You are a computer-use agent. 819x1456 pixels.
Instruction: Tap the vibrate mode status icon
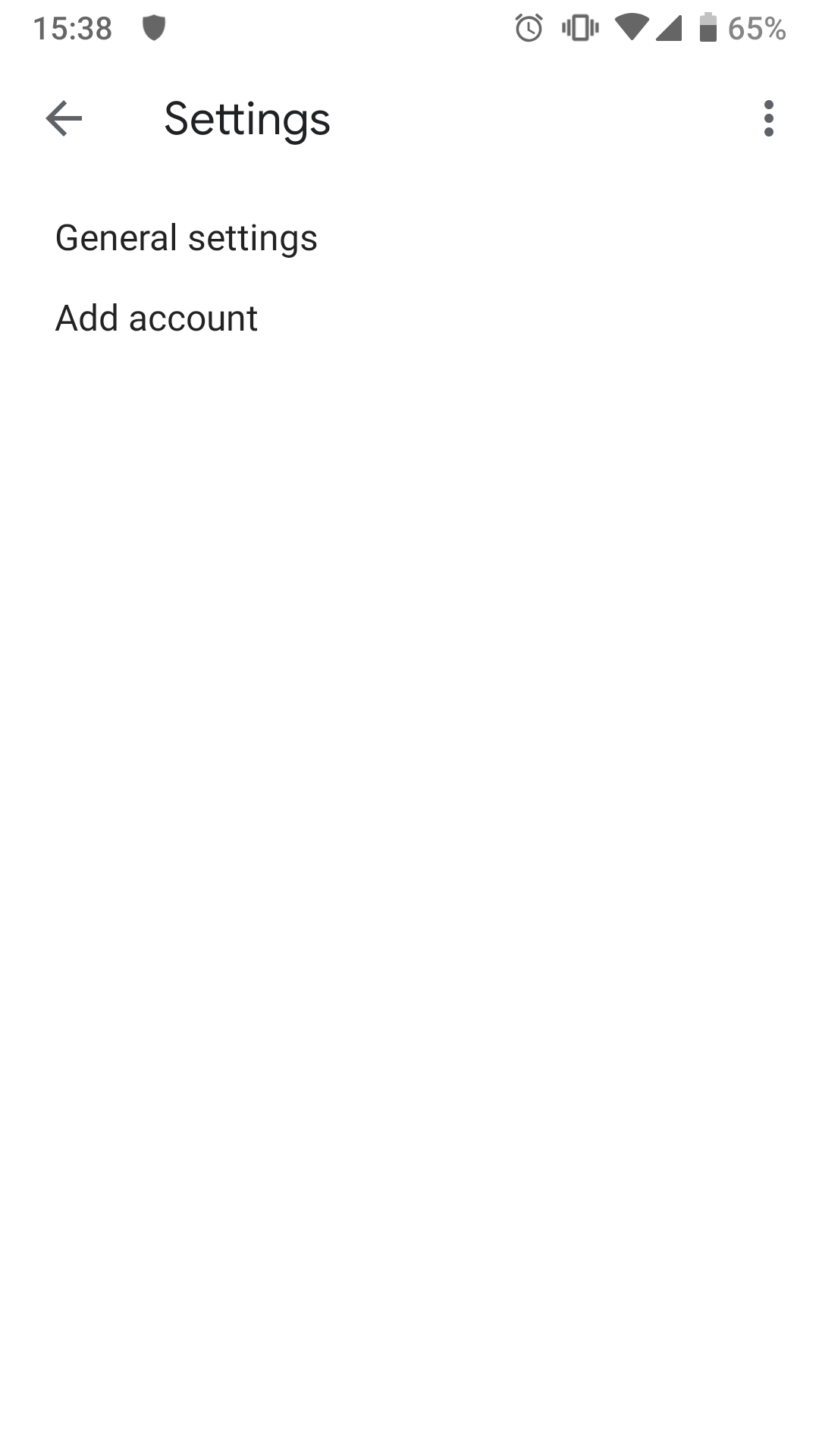coord(581,29)
